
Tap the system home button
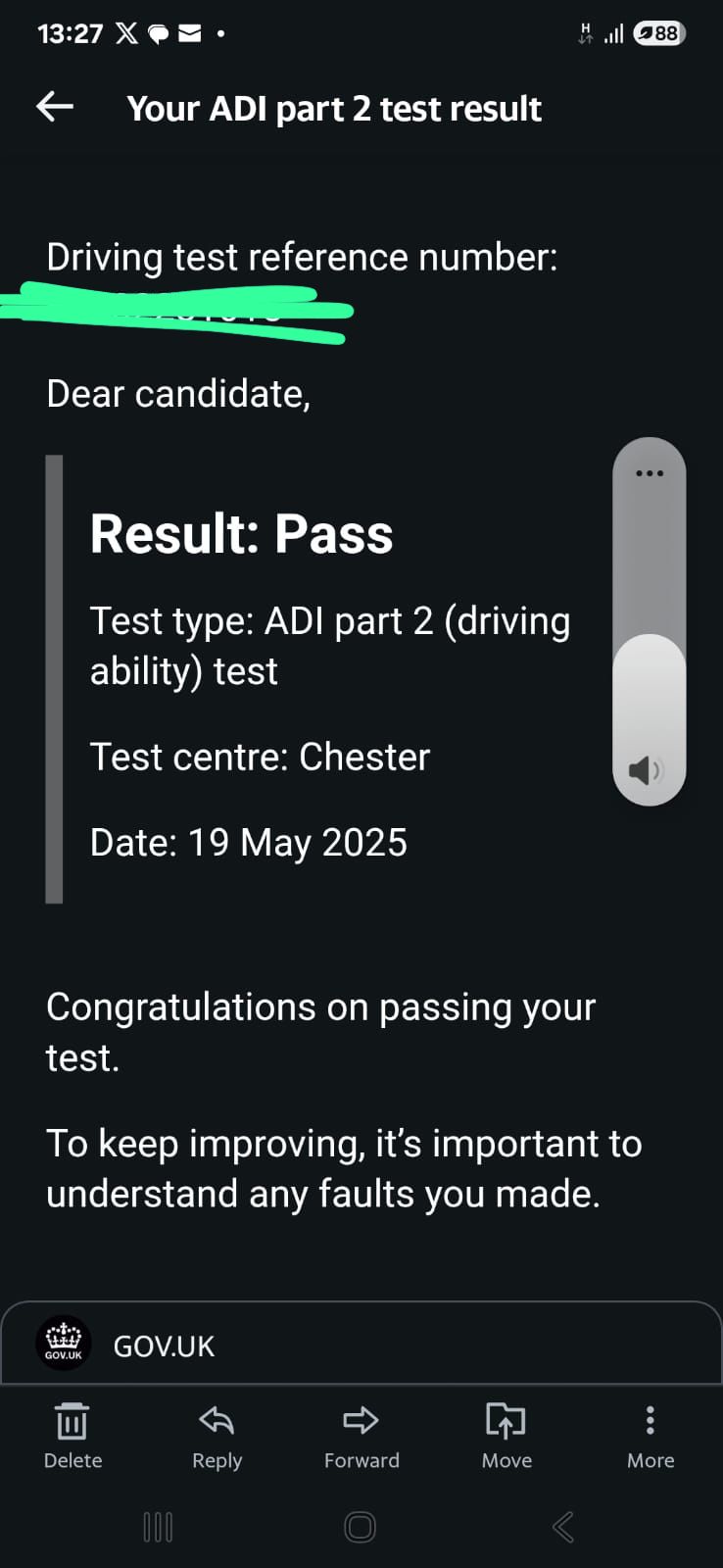360,1526
